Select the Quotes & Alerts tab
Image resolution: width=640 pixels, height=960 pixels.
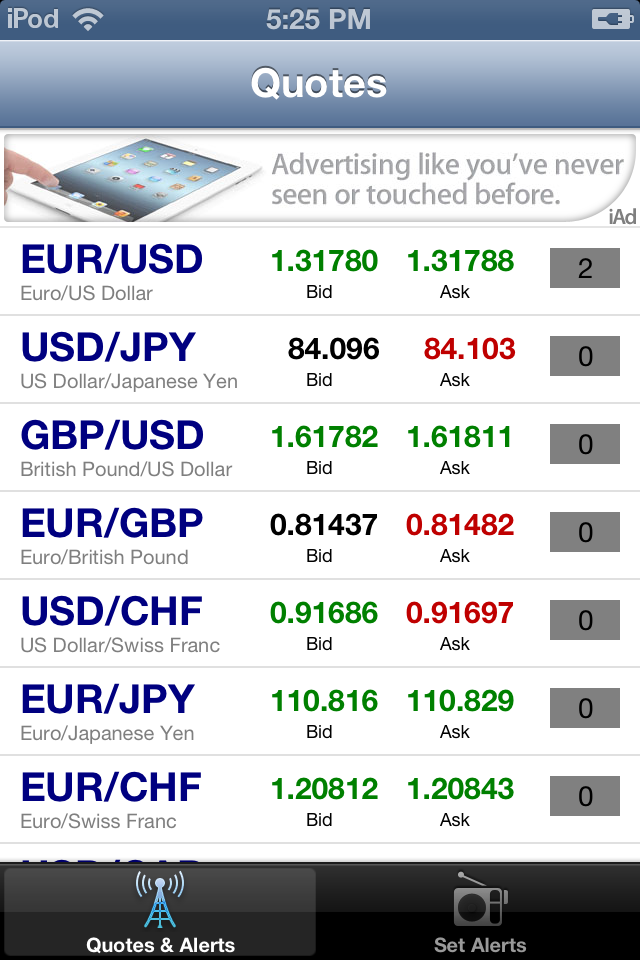point(160,913)
